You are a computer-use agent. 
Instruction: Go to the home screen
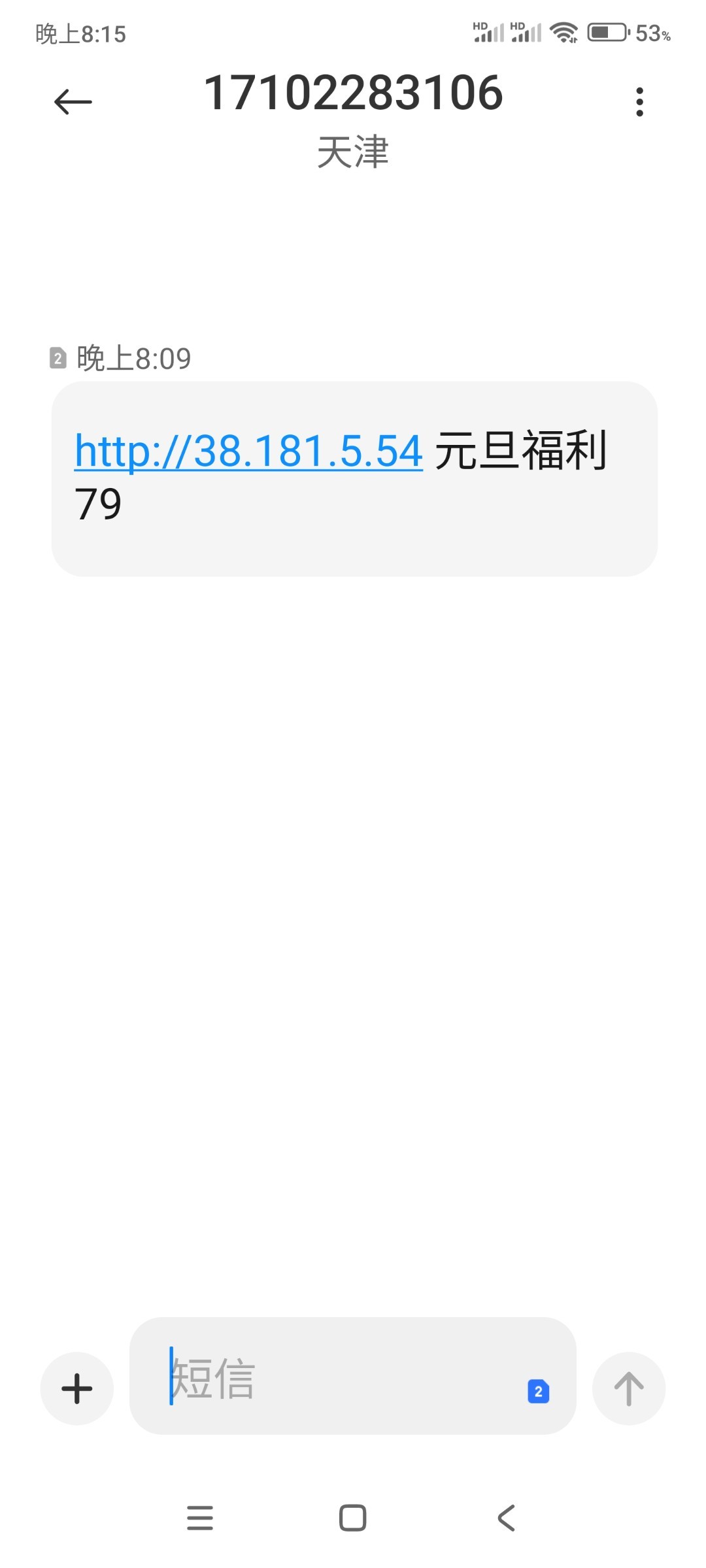pos(353,1517)
